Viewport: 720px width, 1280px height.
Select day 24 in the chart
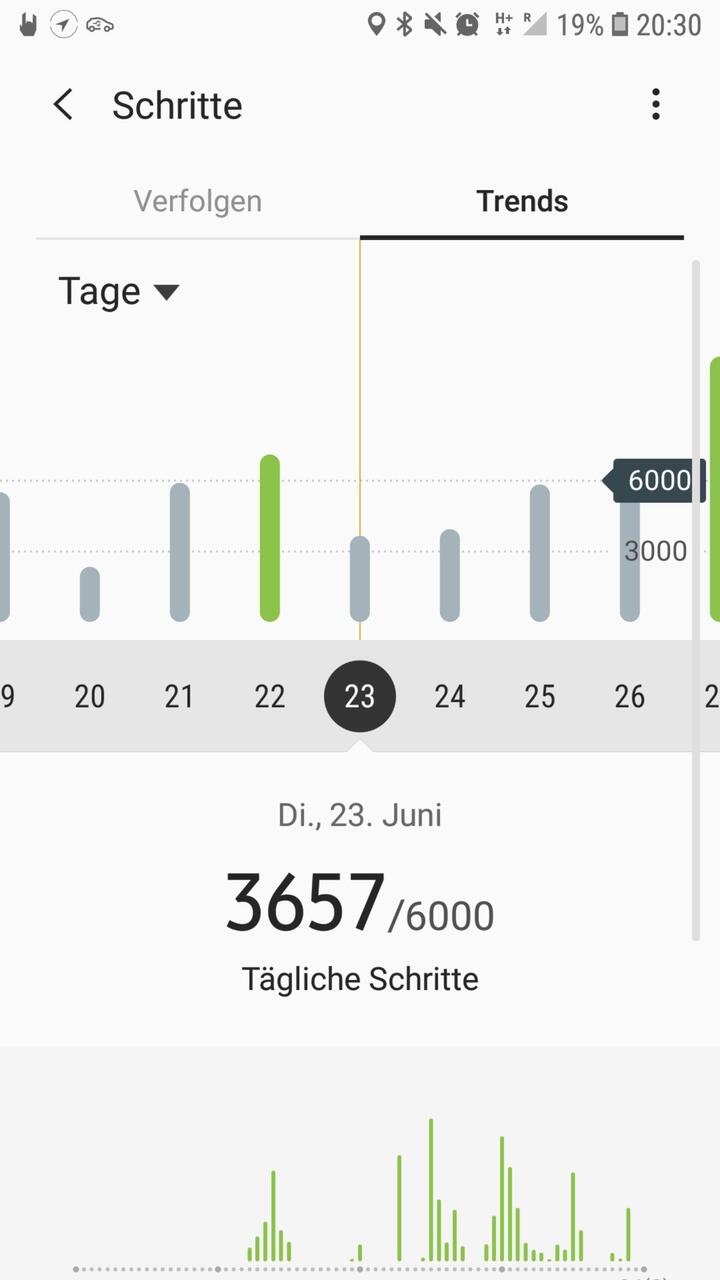click(x=450, y=696)
